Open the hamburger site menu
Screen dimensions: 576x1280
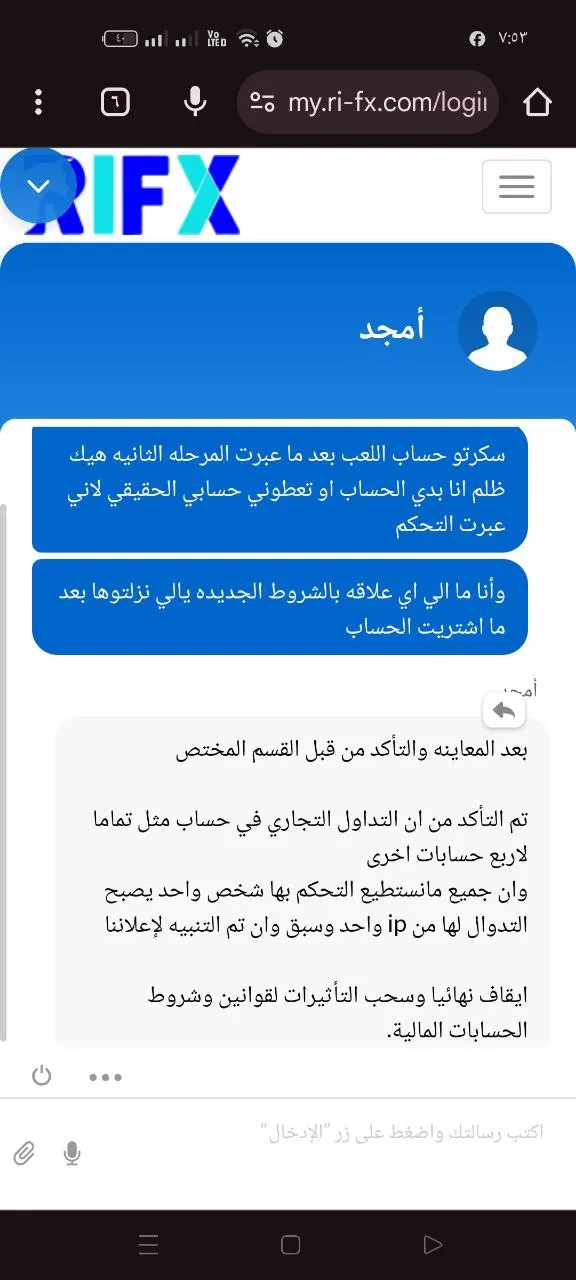pyautogui.click(x=517, y=186)
